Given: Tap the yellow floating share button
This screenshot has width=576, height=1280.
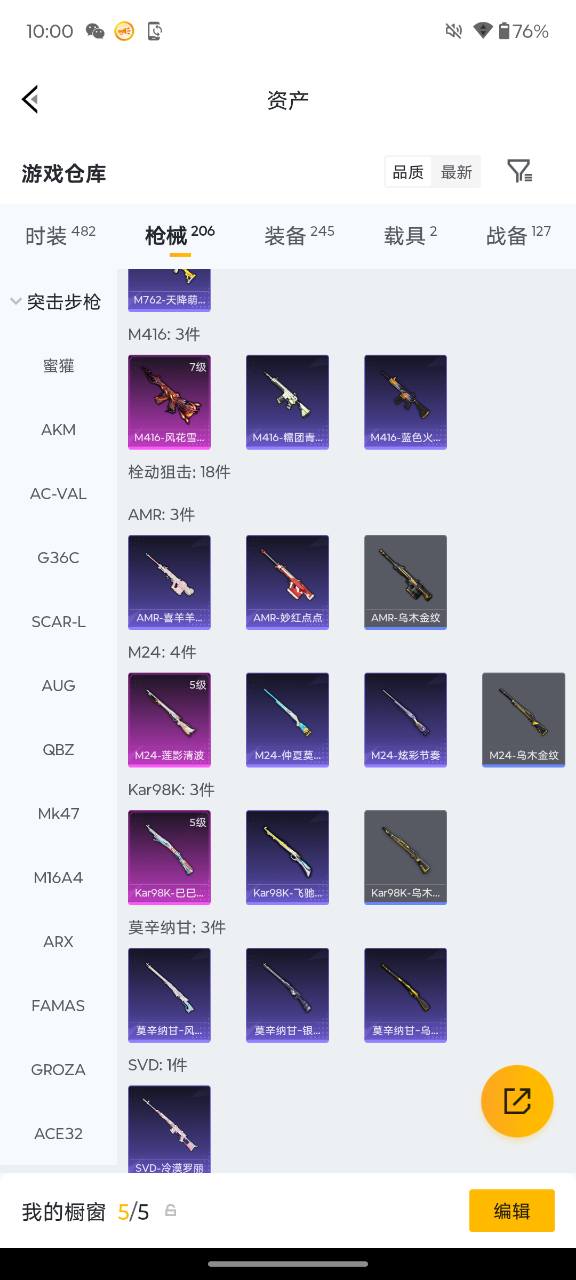Looking at the screenshot, I should (x=517, y=1102).
